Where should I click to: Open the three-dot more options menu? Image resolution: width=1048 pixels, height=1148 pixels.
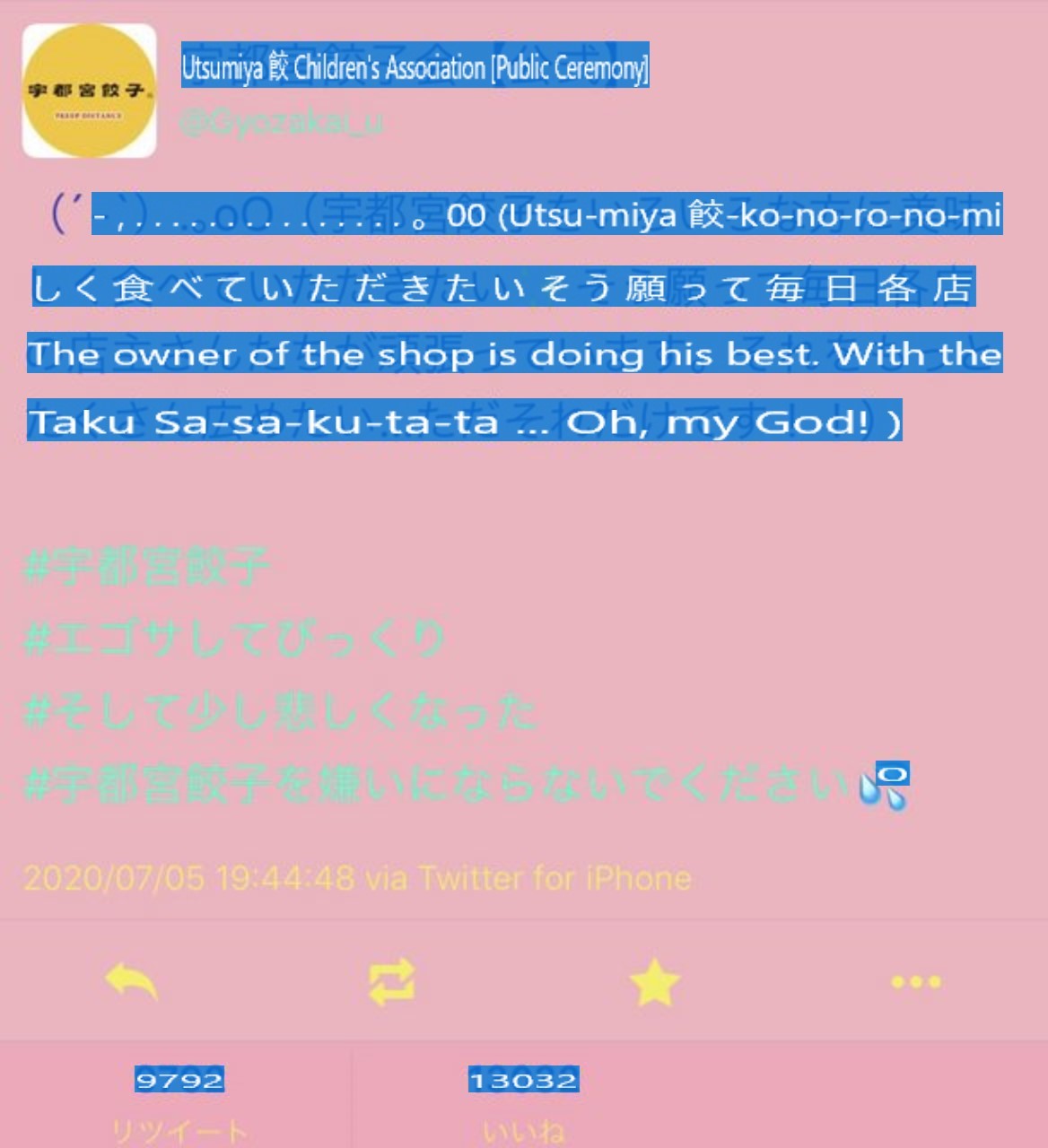pos(915,982)
